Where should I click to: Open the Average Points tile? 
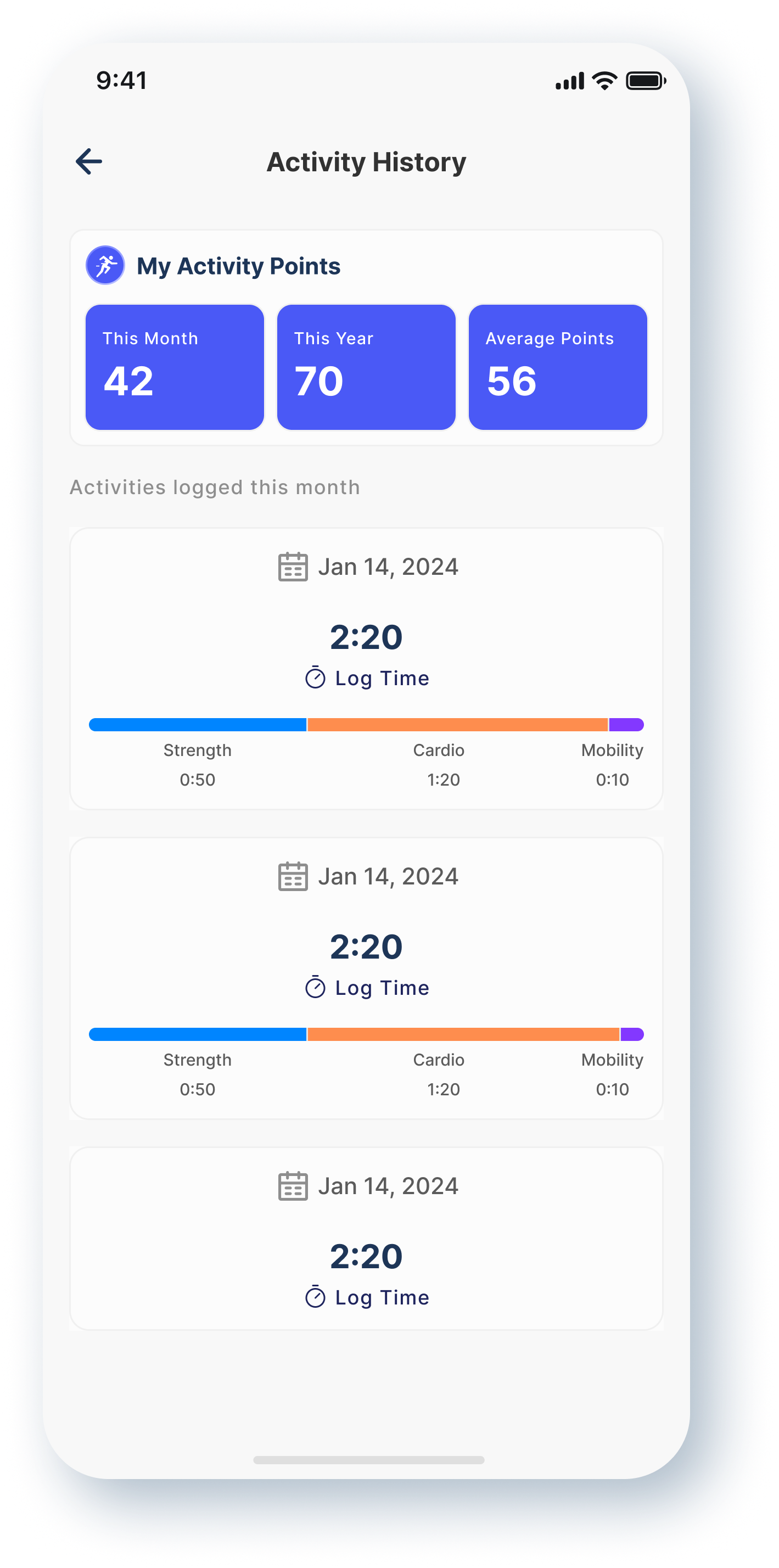tap(557, 367)
